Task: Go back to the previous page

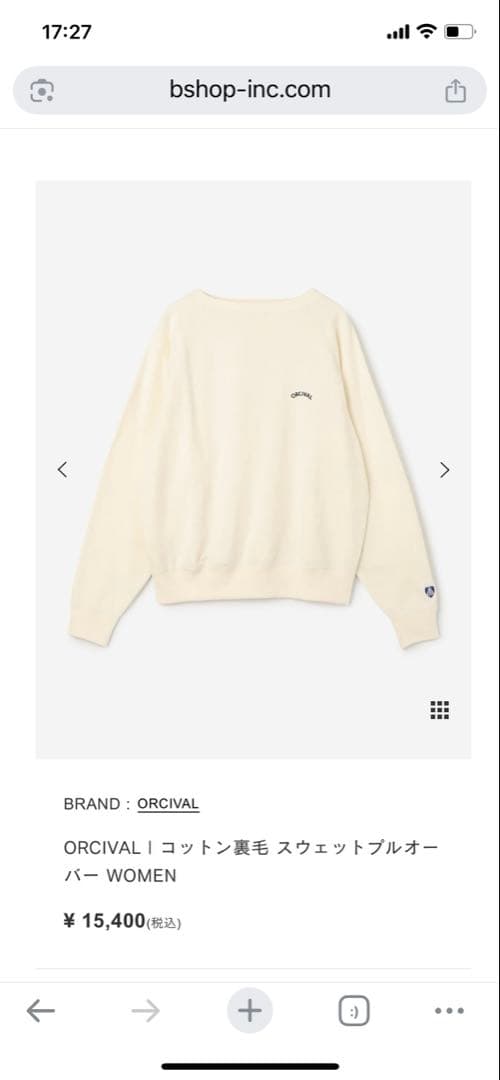Action: click(x=41, y=1010)
